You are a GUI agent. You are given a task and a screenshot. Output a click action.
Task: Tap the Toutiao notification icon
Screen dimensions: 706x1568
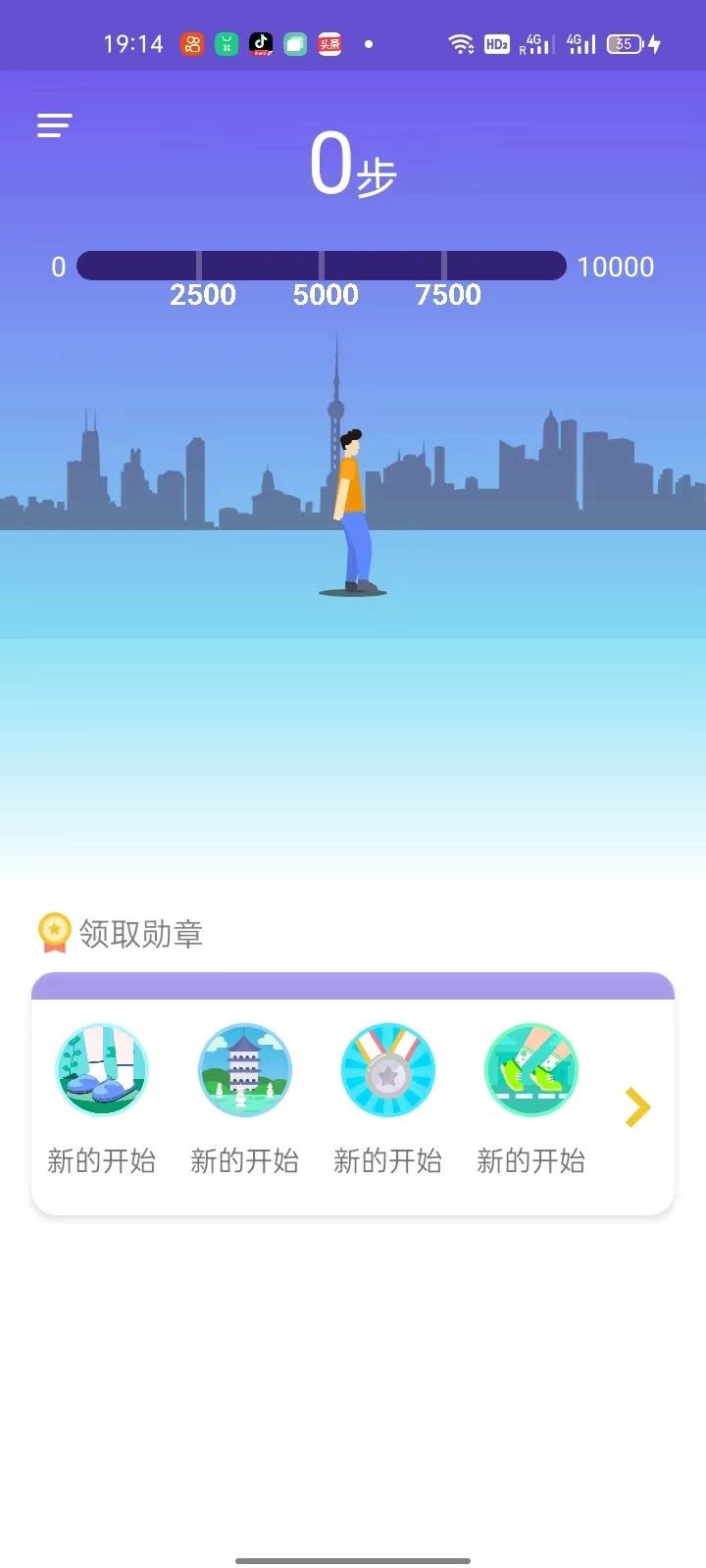click(329, 43)
